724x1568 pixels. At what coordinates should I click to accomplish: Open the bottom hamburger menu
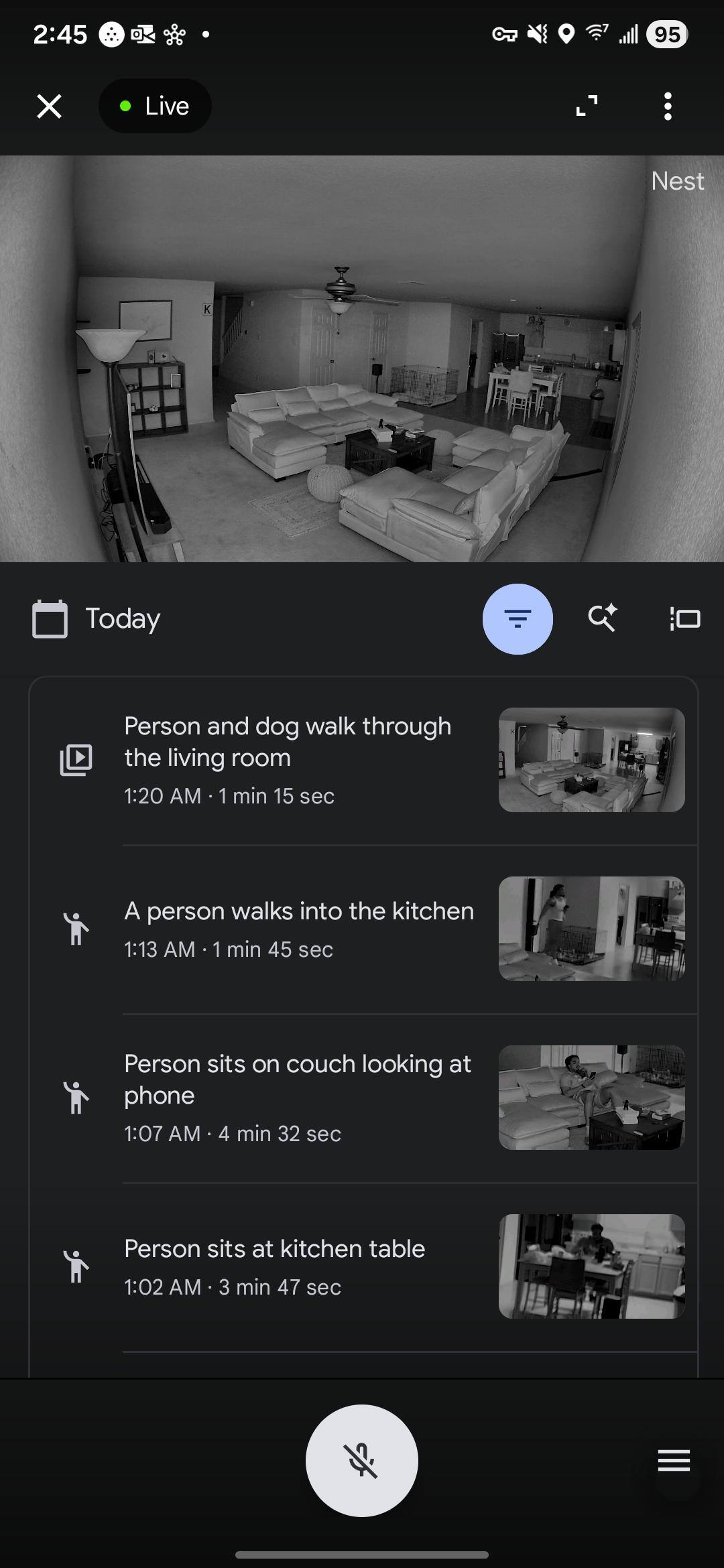(x=674, y=1461)
